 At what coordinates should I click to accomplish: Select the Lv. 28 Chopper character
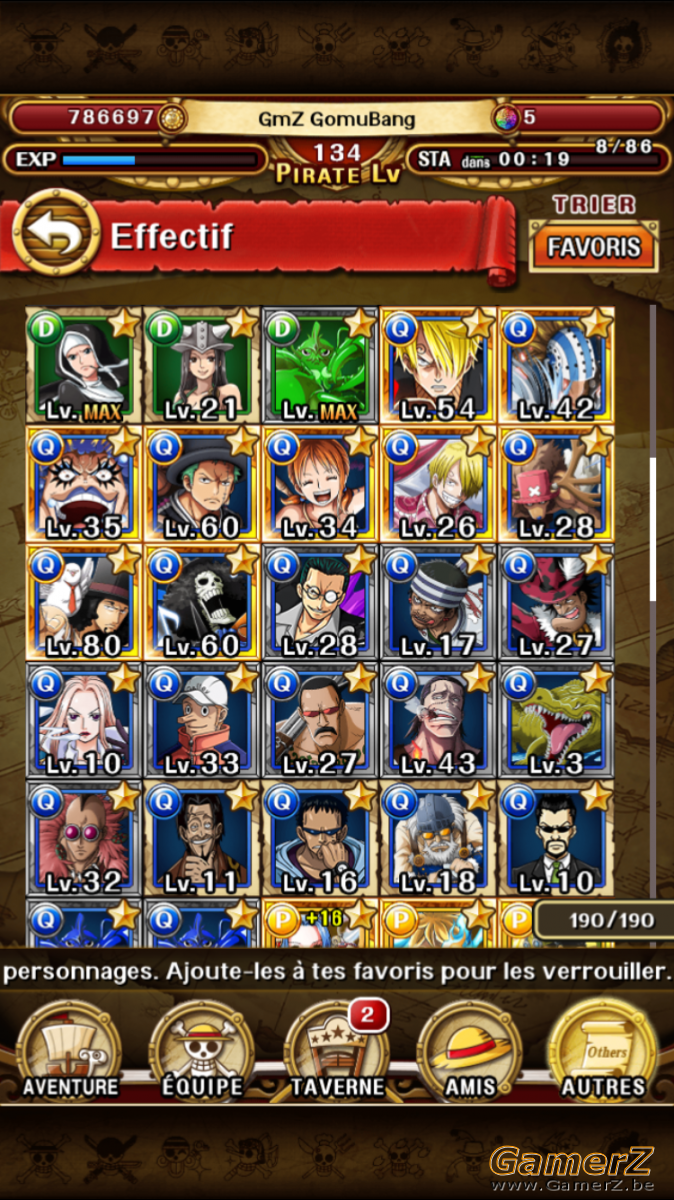click(556, 484)
